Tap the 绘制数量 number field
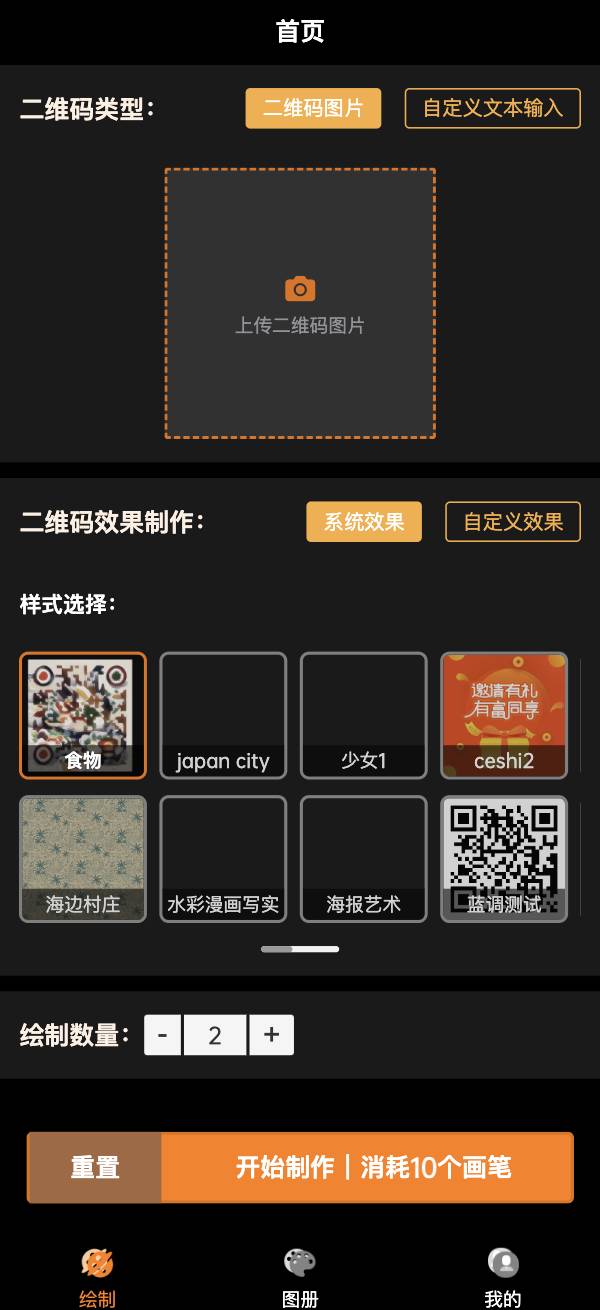 215,1035
